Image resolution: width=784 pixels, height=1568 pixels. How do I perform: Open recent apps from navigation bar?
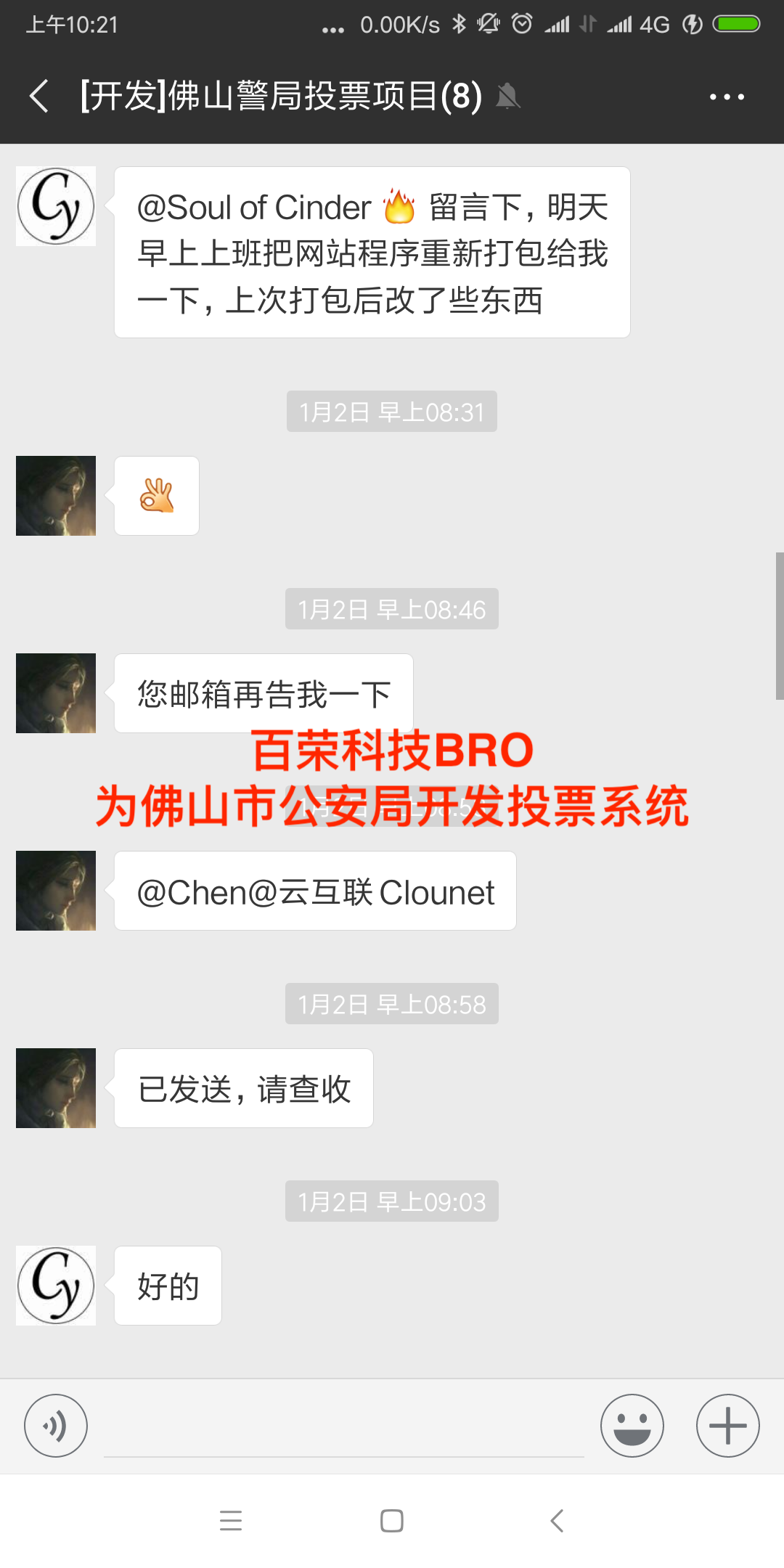click(231, 1521)
